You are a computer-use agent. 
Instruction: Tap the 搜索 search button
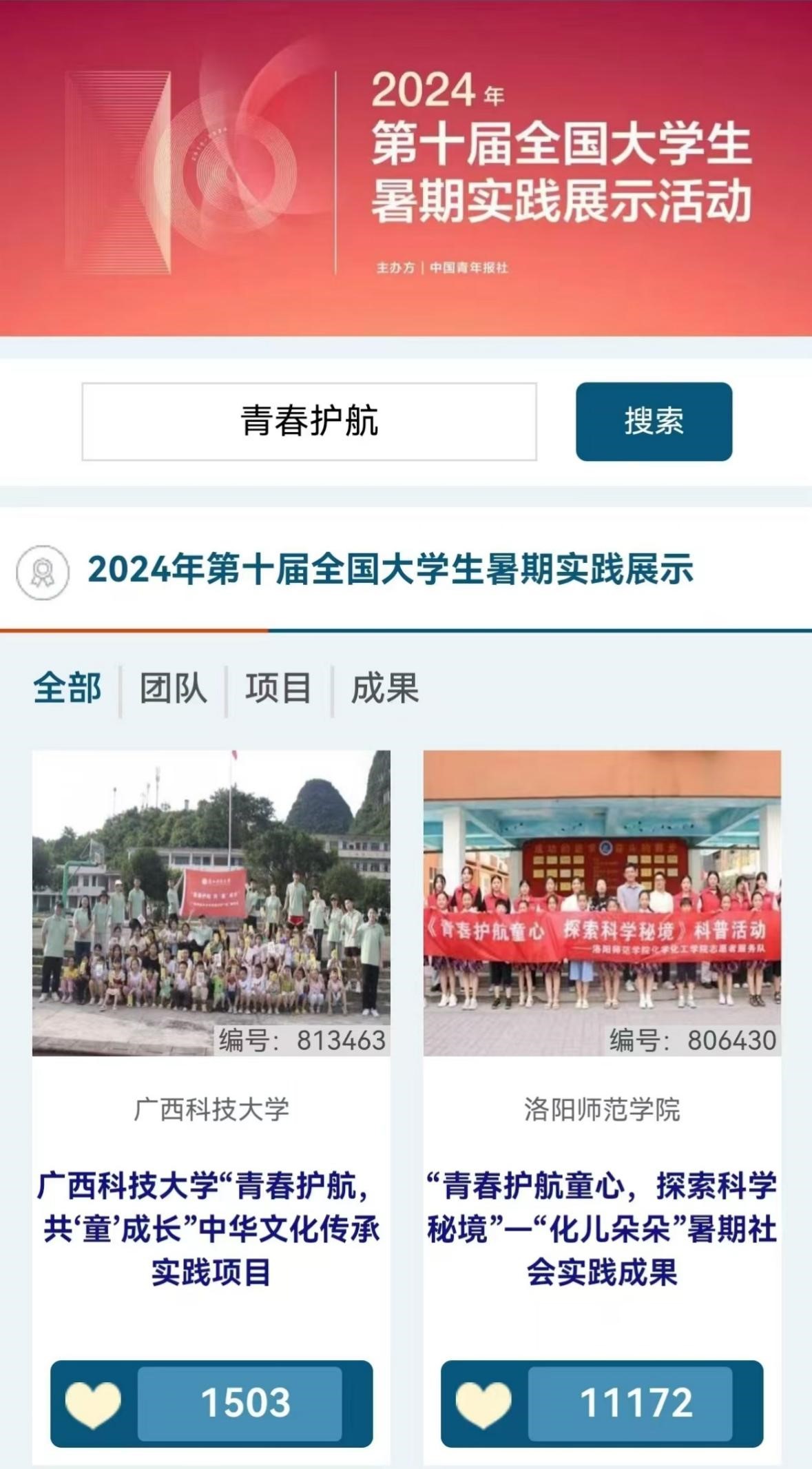point(654,421)
